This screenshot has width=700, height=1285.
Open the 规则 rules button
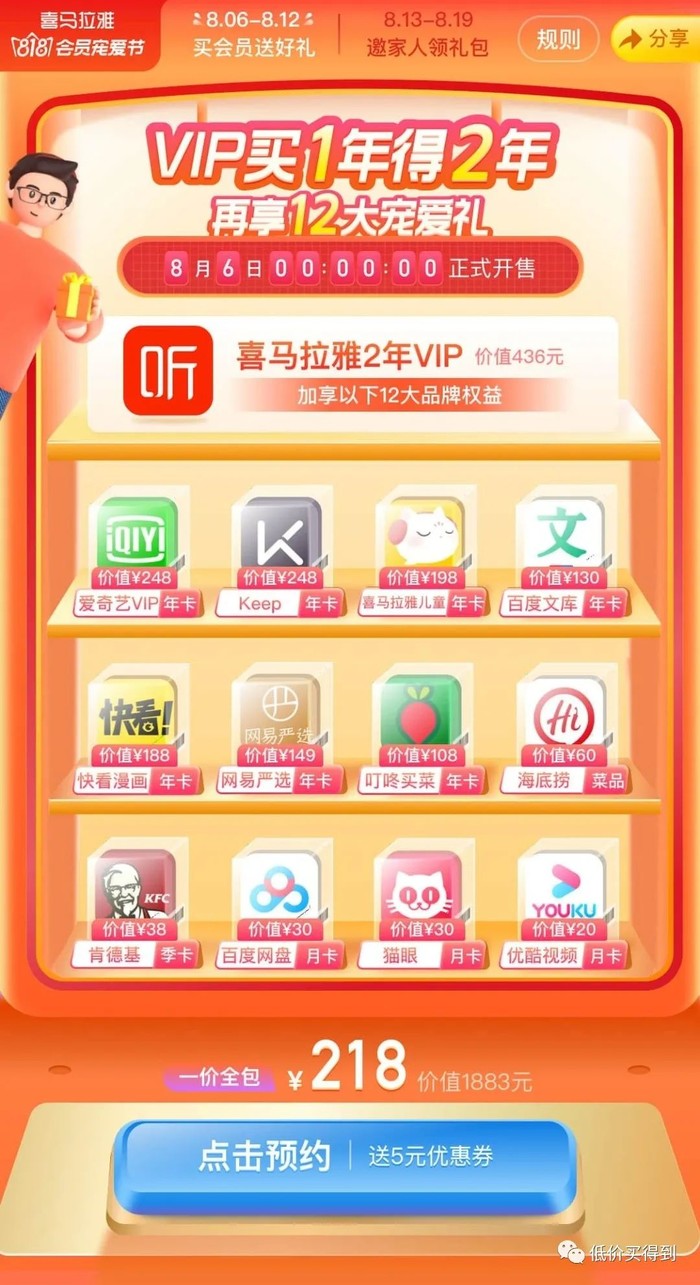[x=558, y=40]
